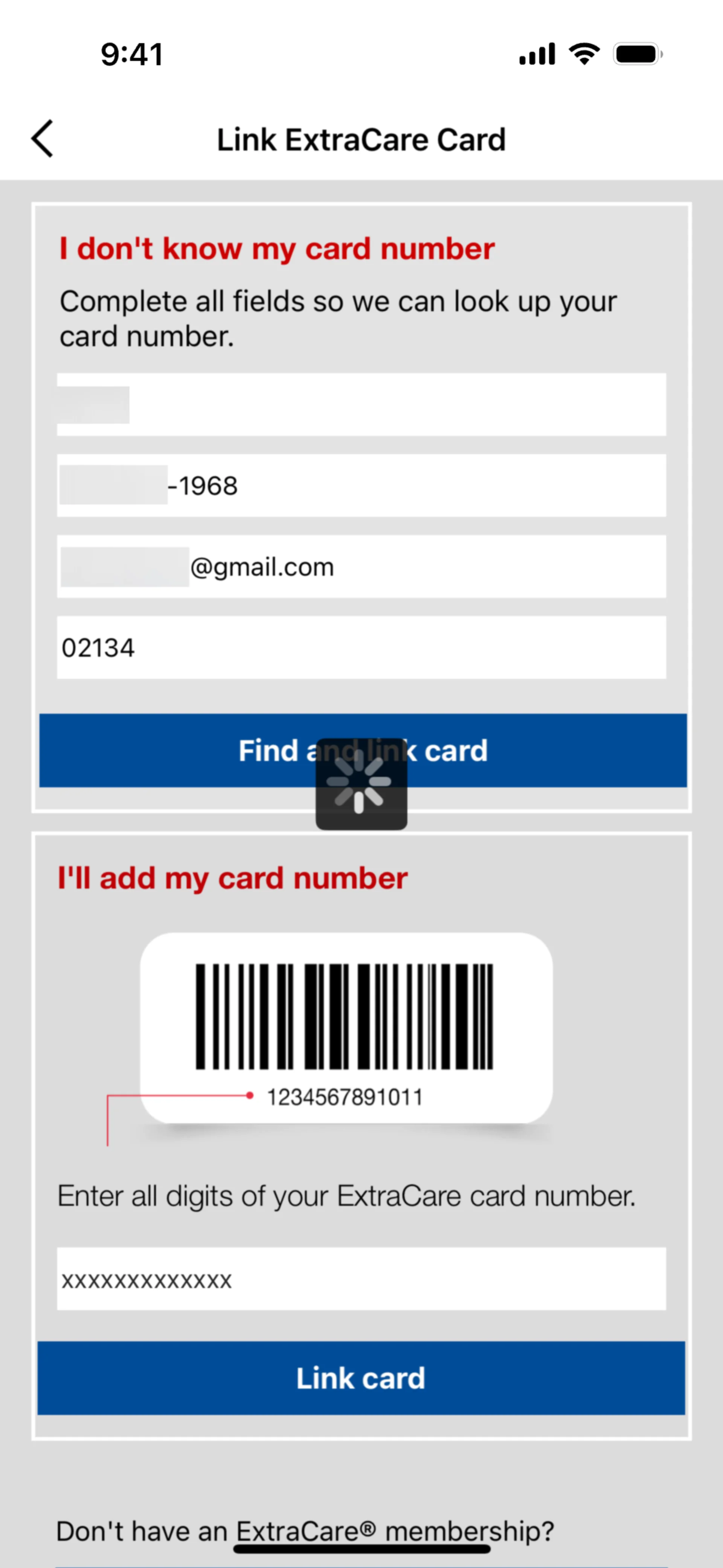Edit the gmail.com email field

[x=361, y=567]
